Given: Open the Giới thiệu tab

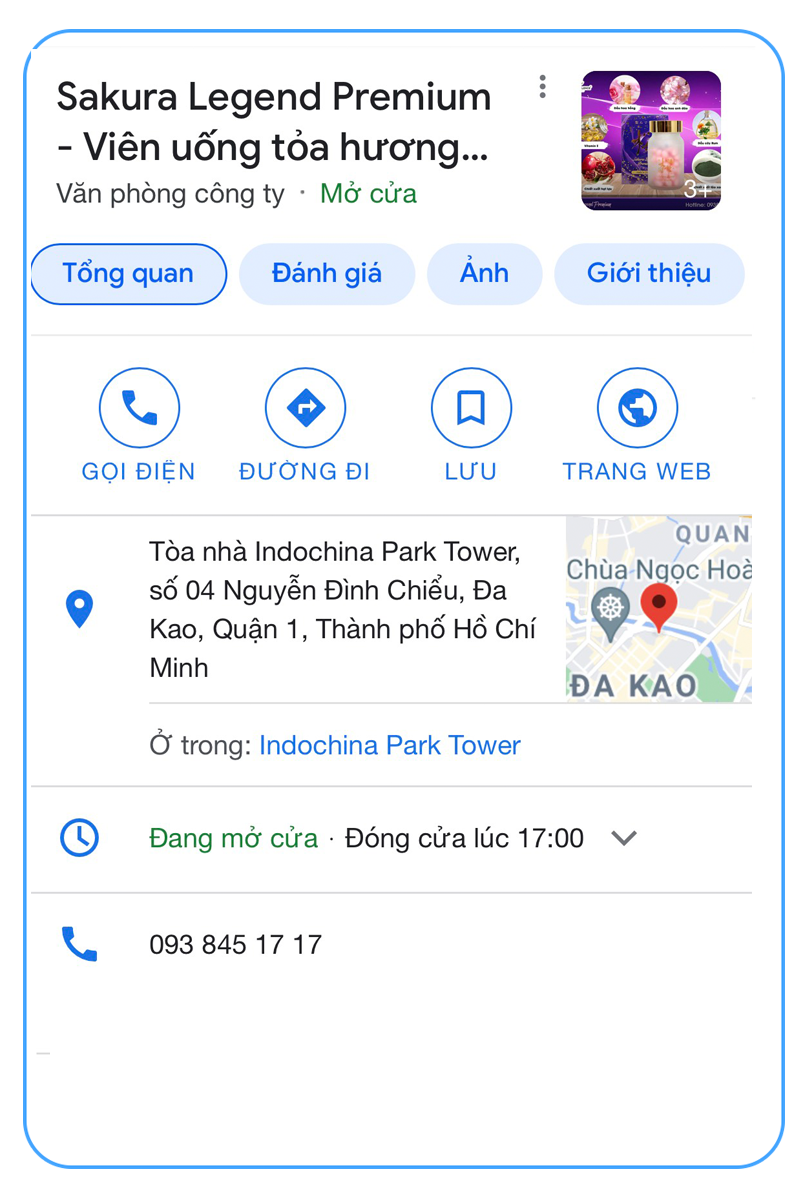Looking at the screenshot, I should click(x=648, y=274).
